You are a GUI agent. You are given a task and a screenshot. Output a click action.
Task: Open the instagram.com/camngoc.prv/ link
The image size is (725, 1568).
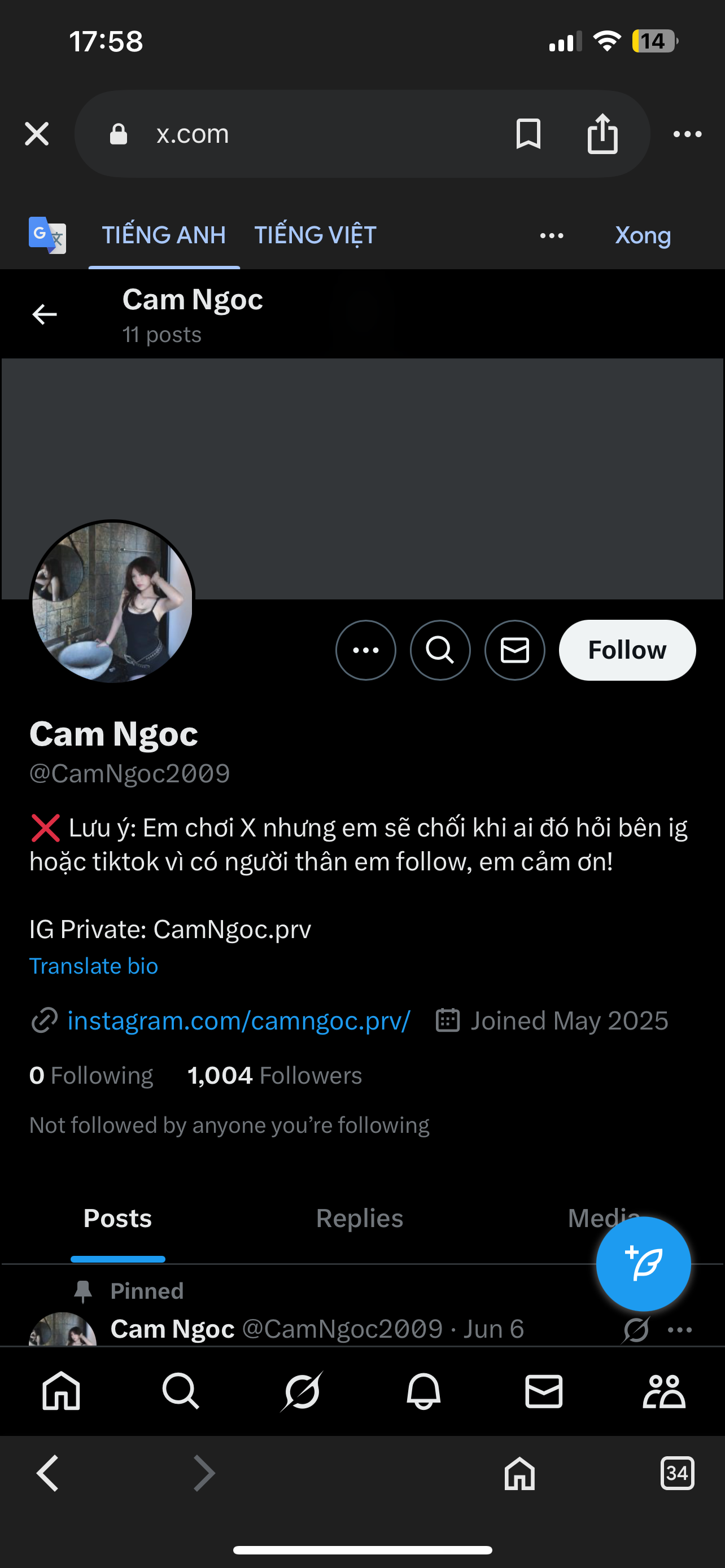(239, 1021)
